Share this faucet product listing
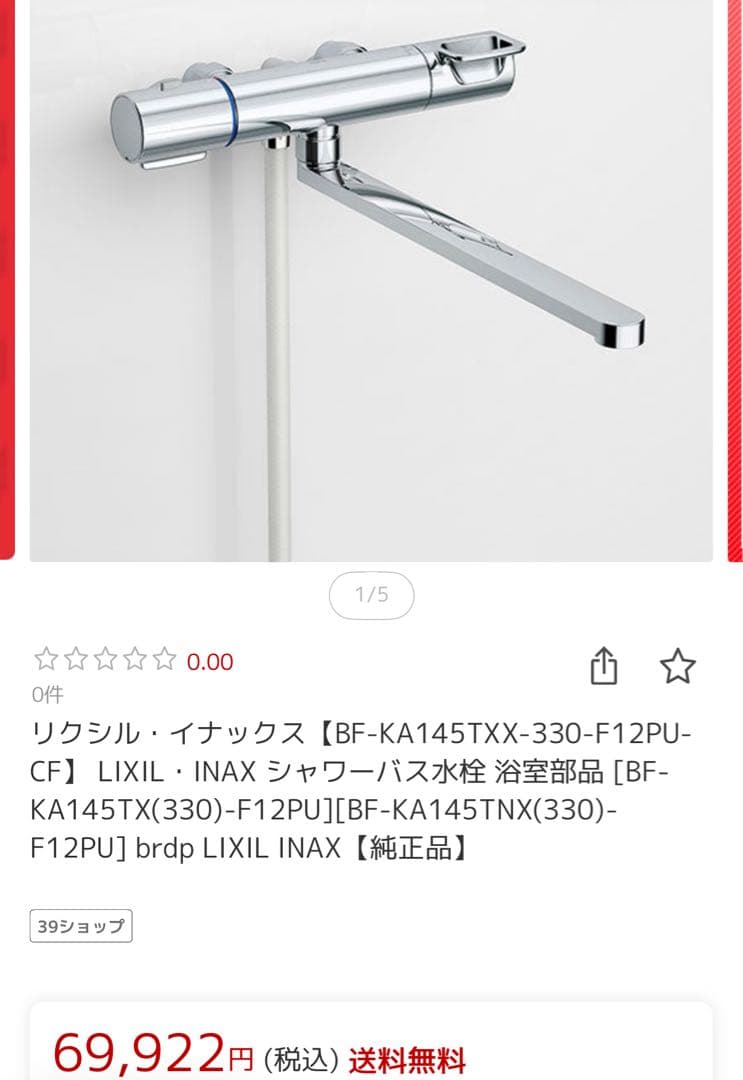The width and height of the screenshot is (743, 1080). (604, 666)
